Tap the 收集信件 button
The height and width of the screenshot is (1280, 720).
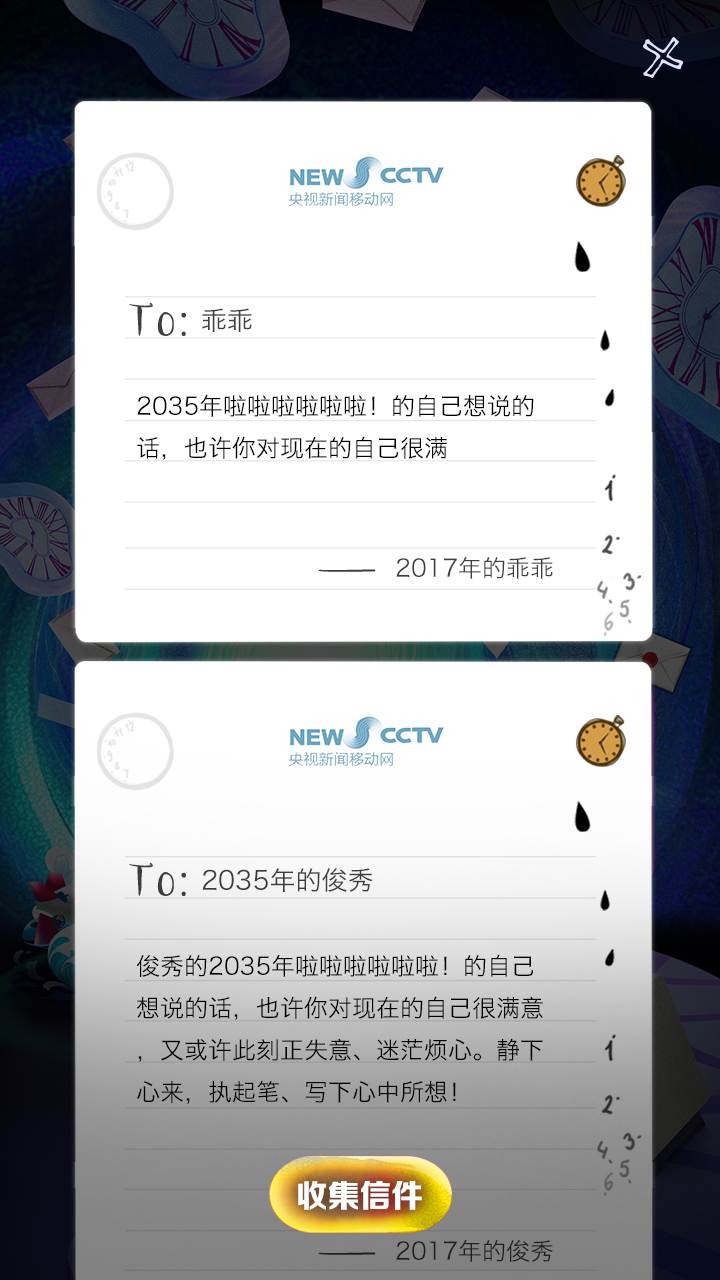pos(360,1194)
